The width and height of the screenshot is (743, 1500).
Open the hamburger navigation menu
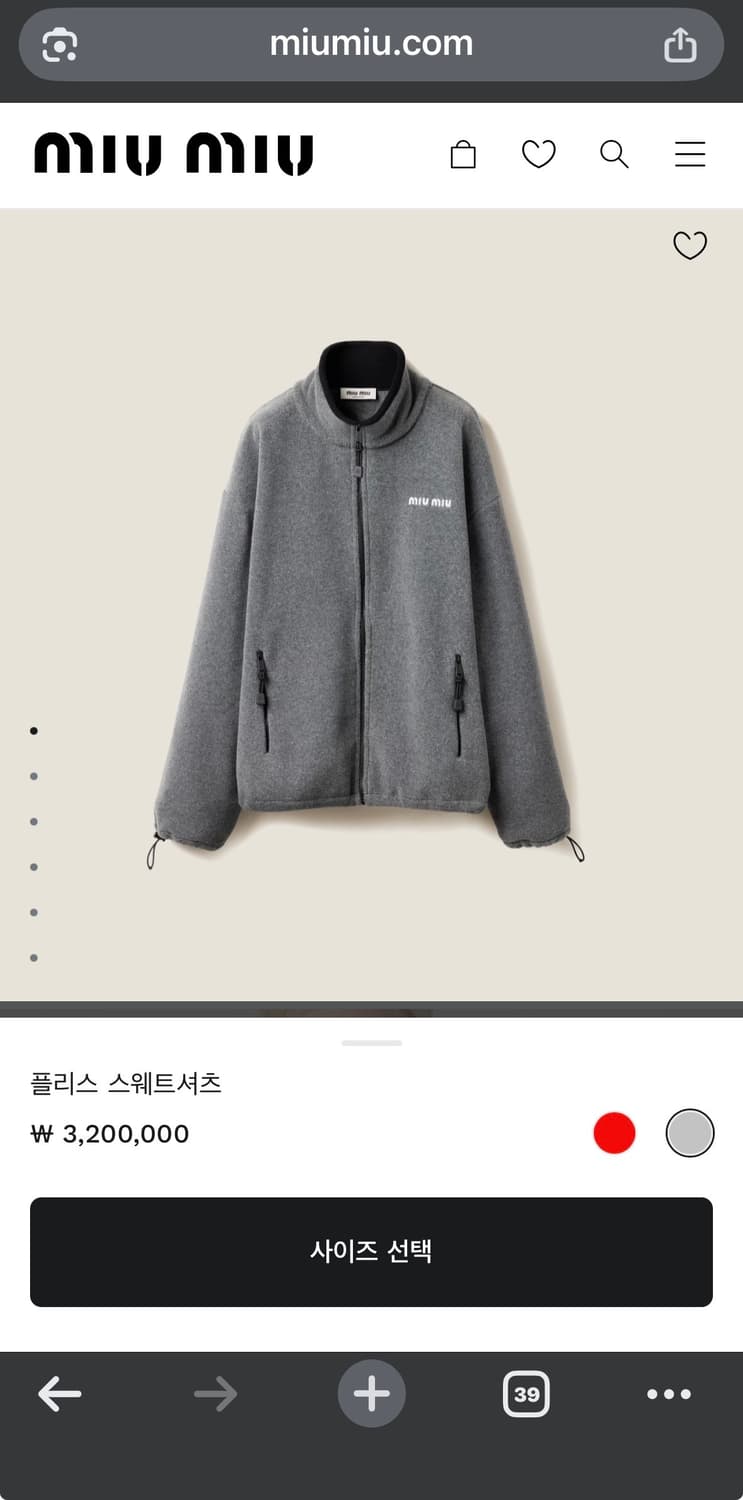tap(690, 154)
